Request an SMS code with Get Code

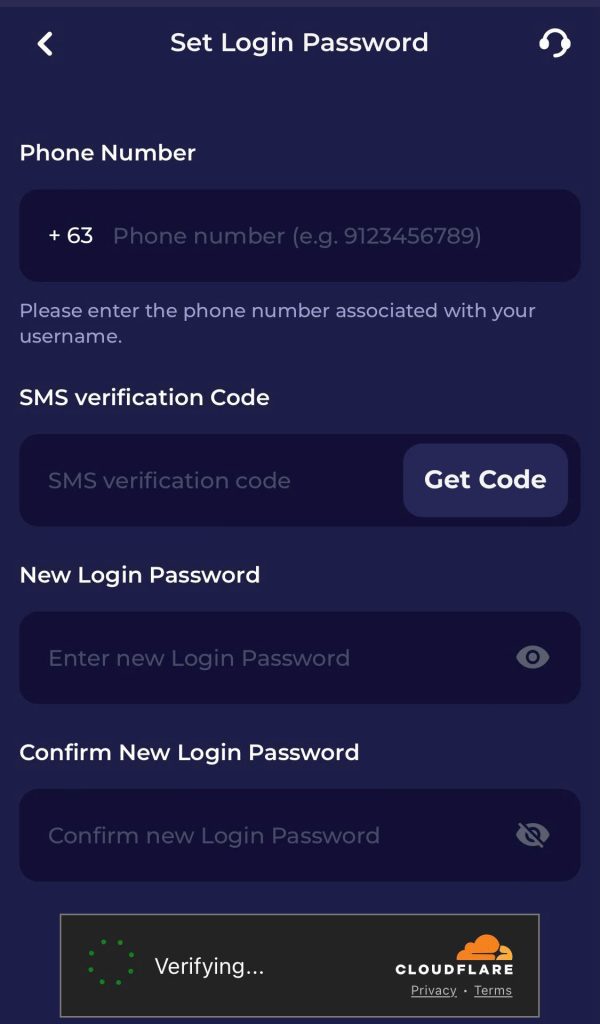click(x=485, y=480)
